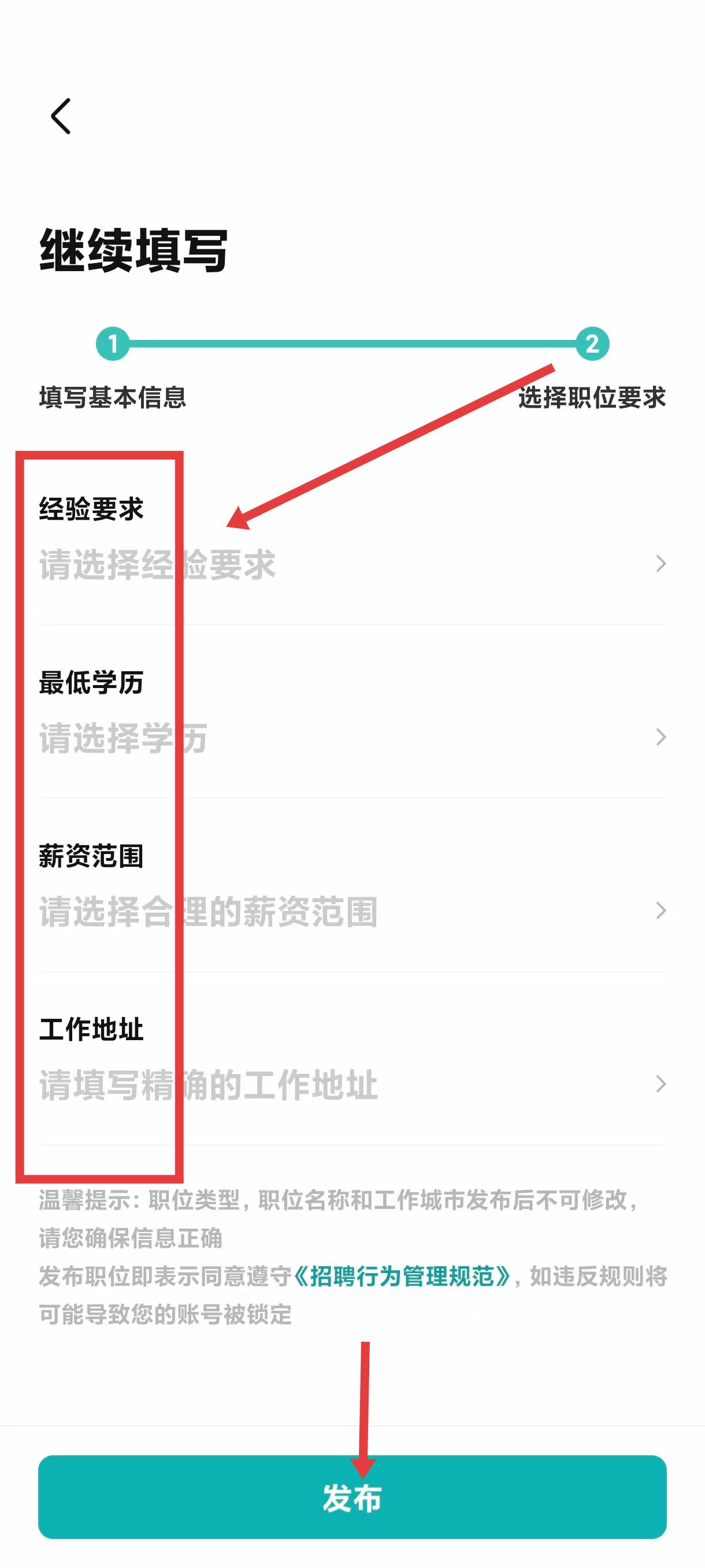This screenshot has width=705, height=1568.
Task: Open the 经验要求 experience selector
Action: [x=352, y=564]
